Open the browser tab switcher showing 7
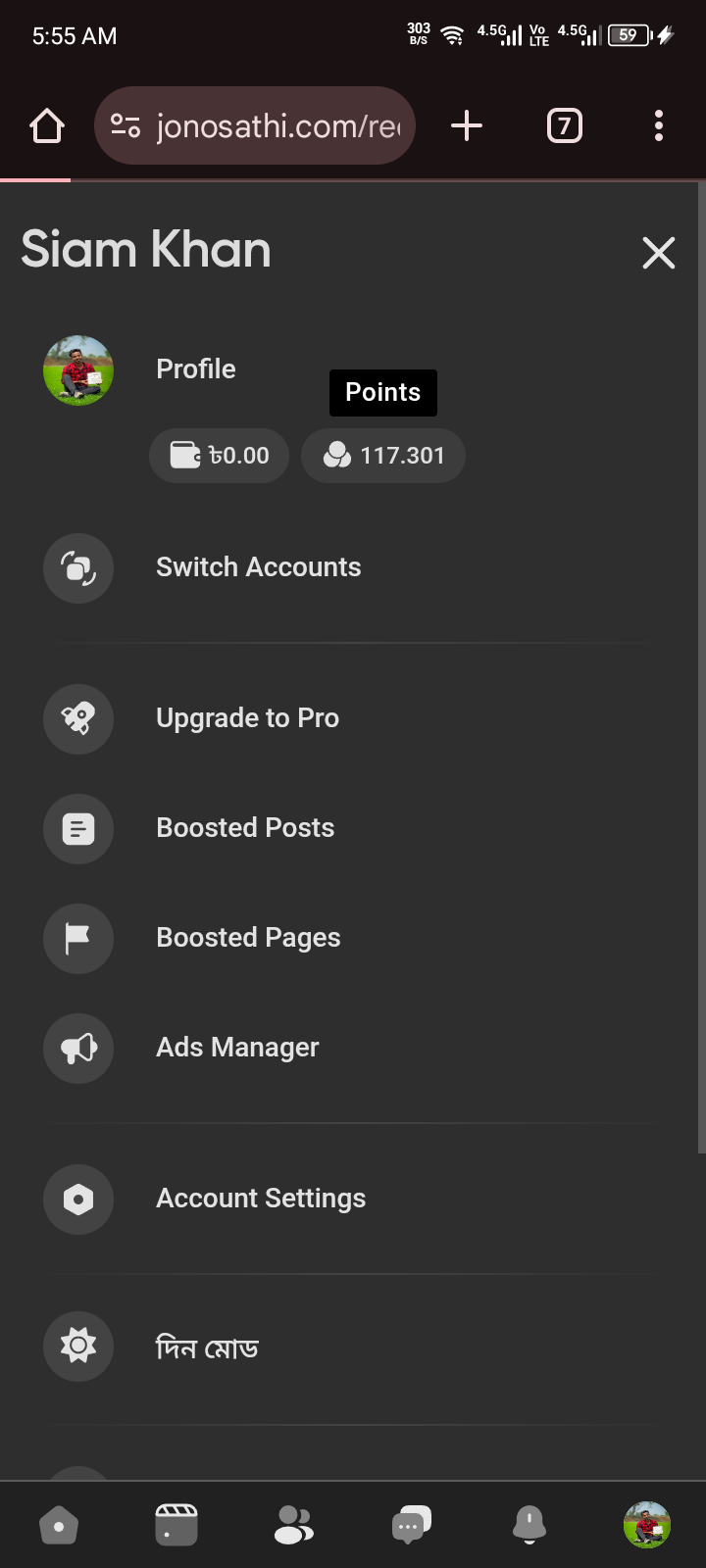This screenshot has width=706, height=1568. [565, 125]
